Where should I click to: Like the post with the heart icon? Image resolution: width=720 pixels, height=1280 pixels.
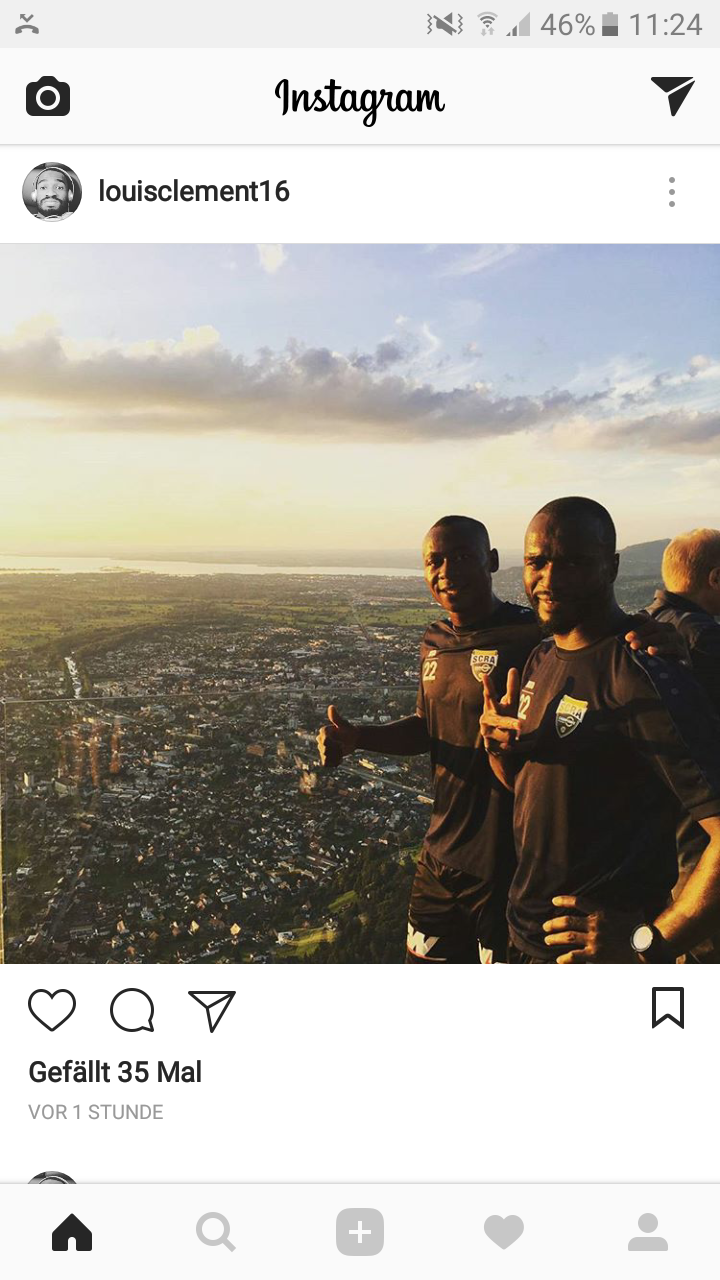tap(52, 1010)
